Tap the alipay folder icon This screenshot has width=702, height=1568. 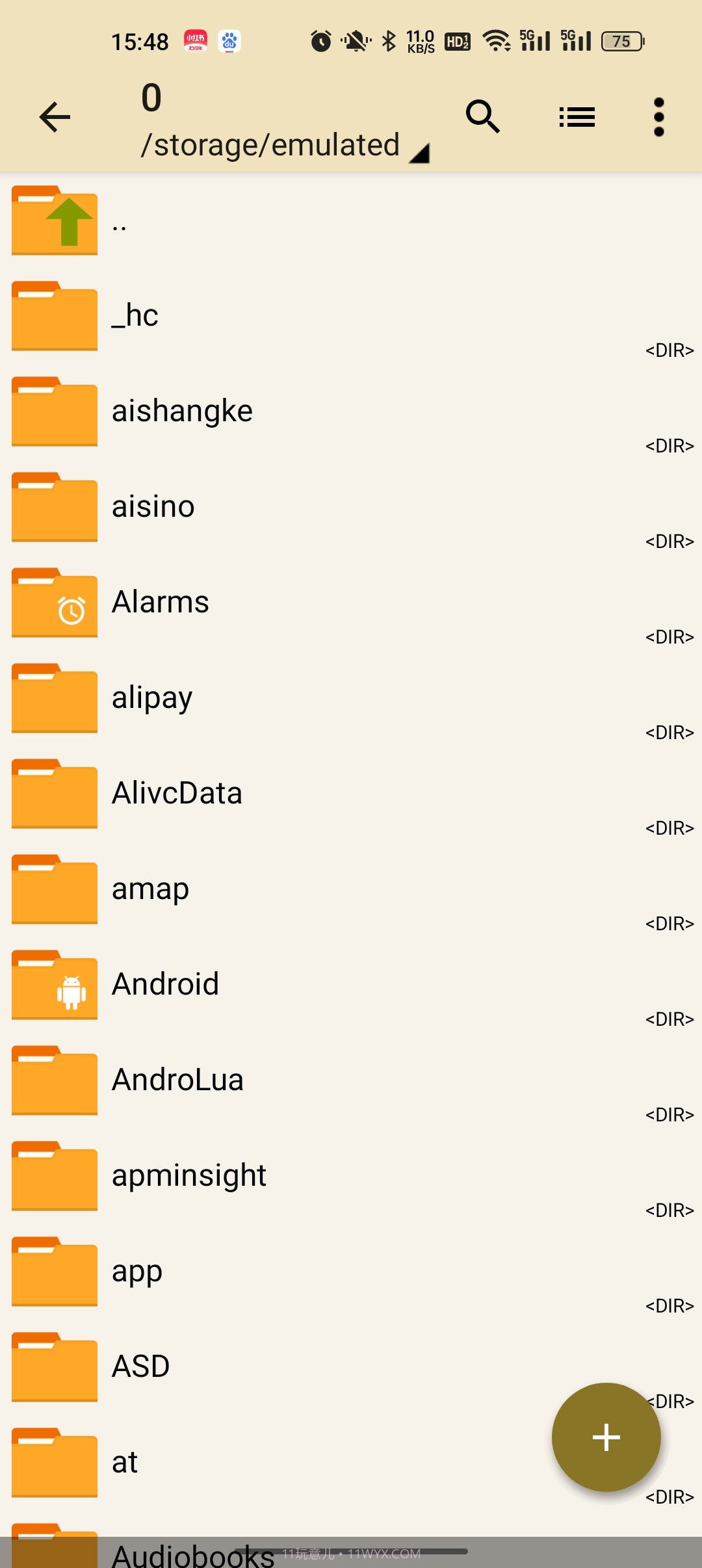tap(55, 698)
